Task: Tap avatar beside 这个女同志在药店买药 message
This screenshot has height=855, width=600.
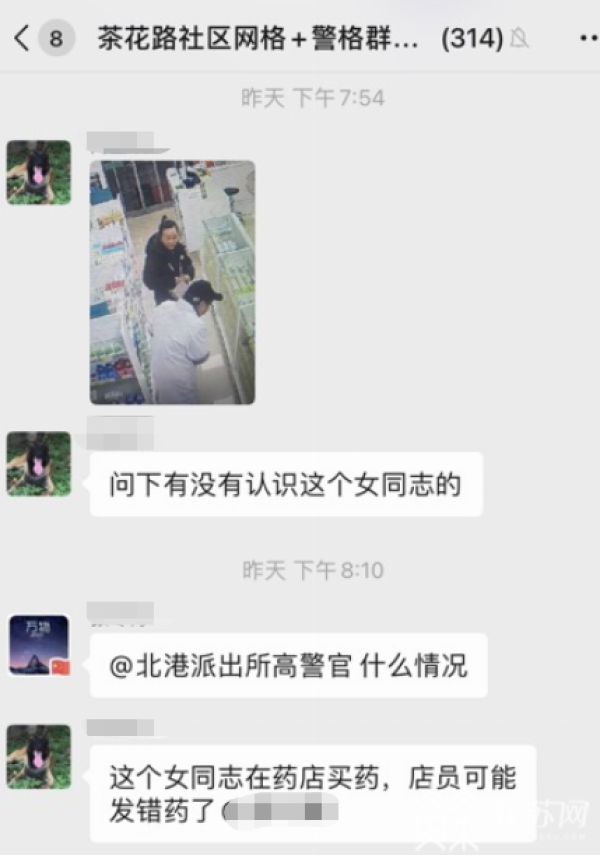Action: [39, 757]
